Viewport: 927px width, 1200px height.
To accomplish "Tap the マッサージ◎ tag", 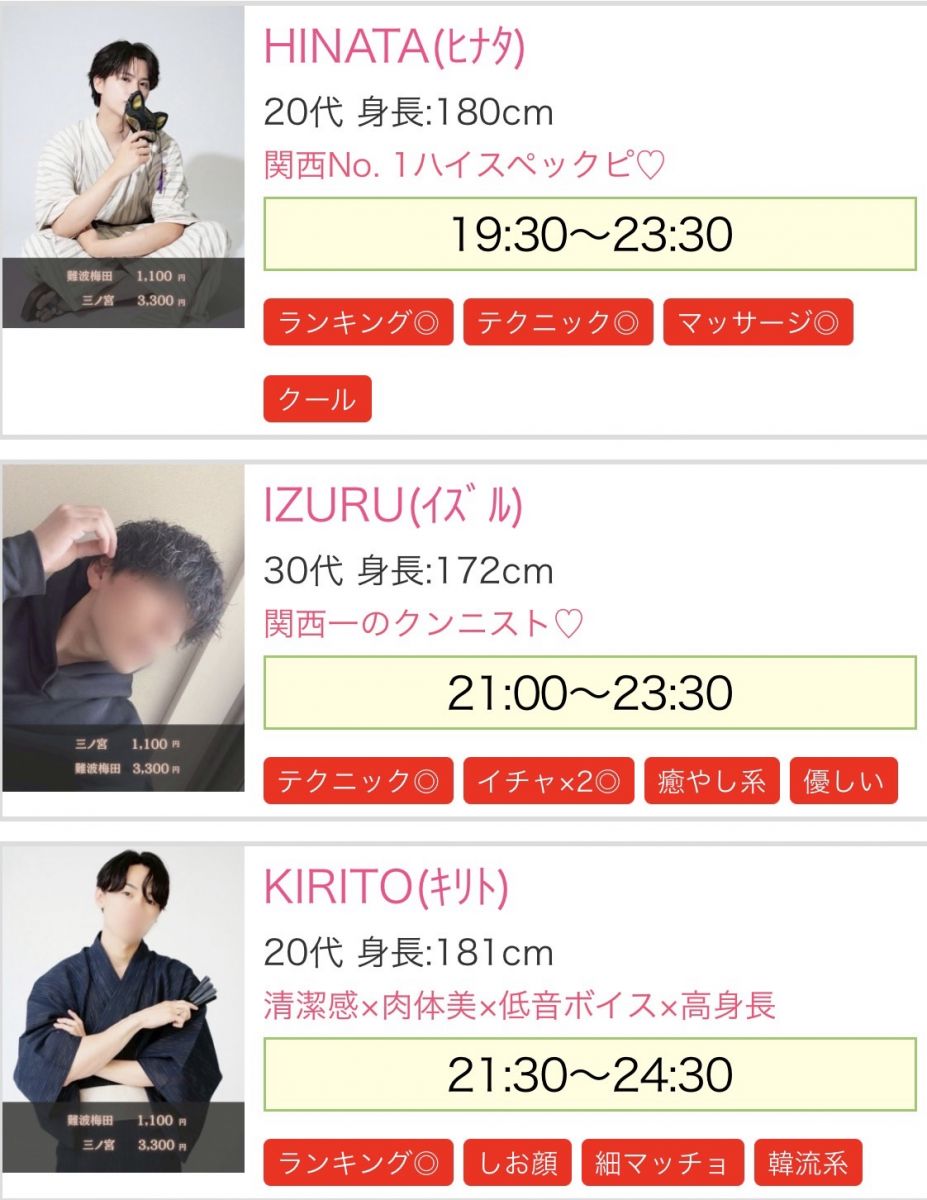I will click(x=757, y=322).
